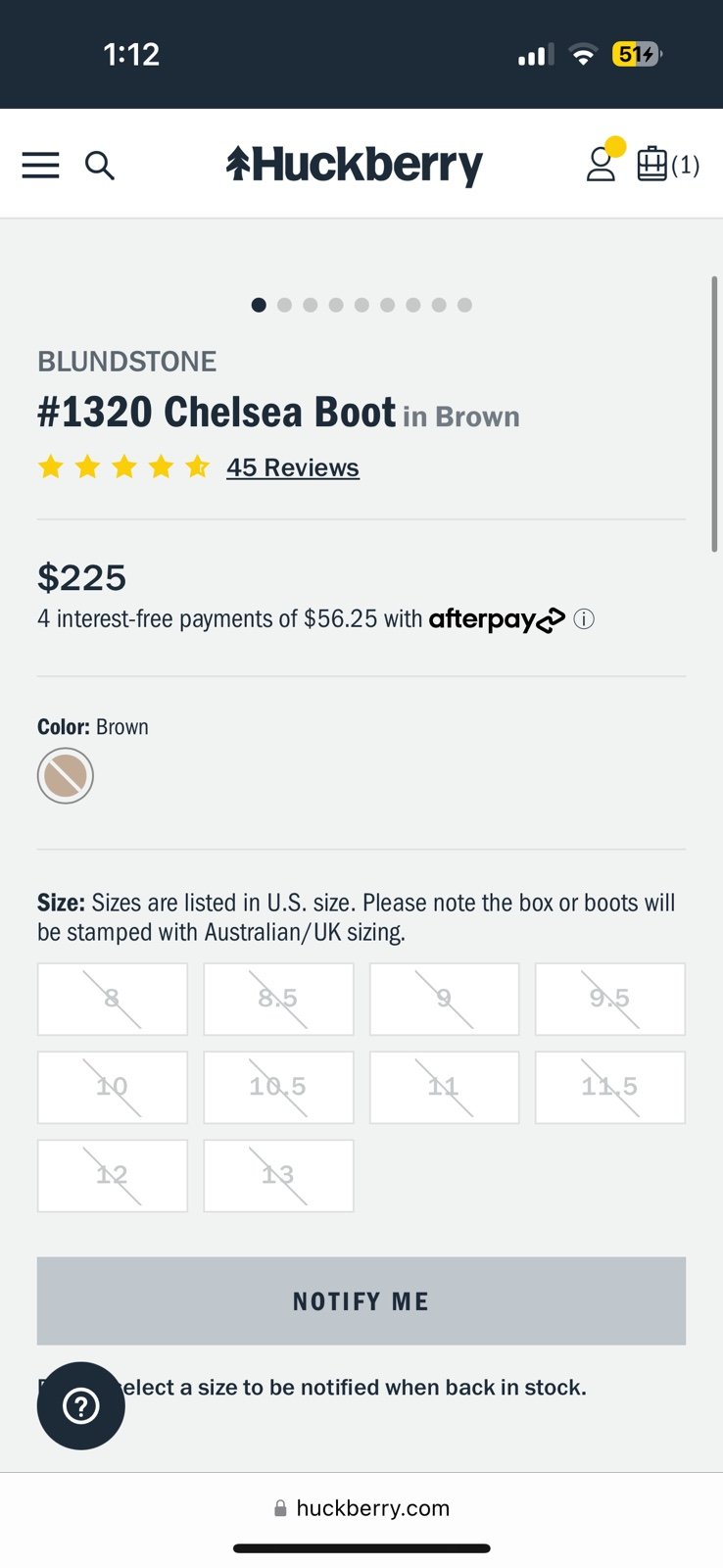Select the Brown color swatch
The width and height of the screenshot is (723, 1568).
[66, 776]
